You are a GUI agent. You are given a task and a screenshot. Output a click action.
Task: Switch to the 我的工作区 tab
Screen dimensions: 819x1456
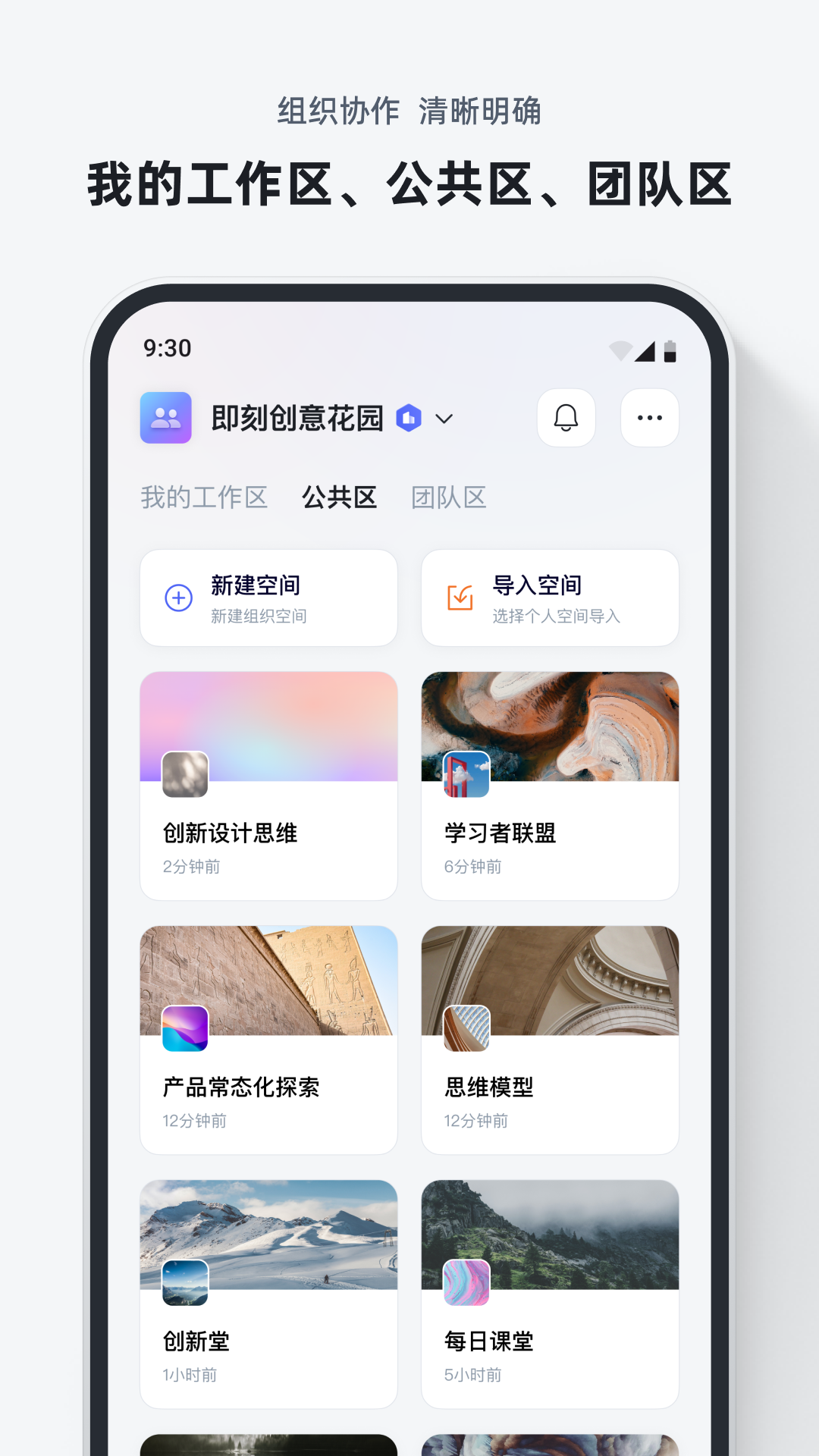pyautogui.click(x=203, y=497)
